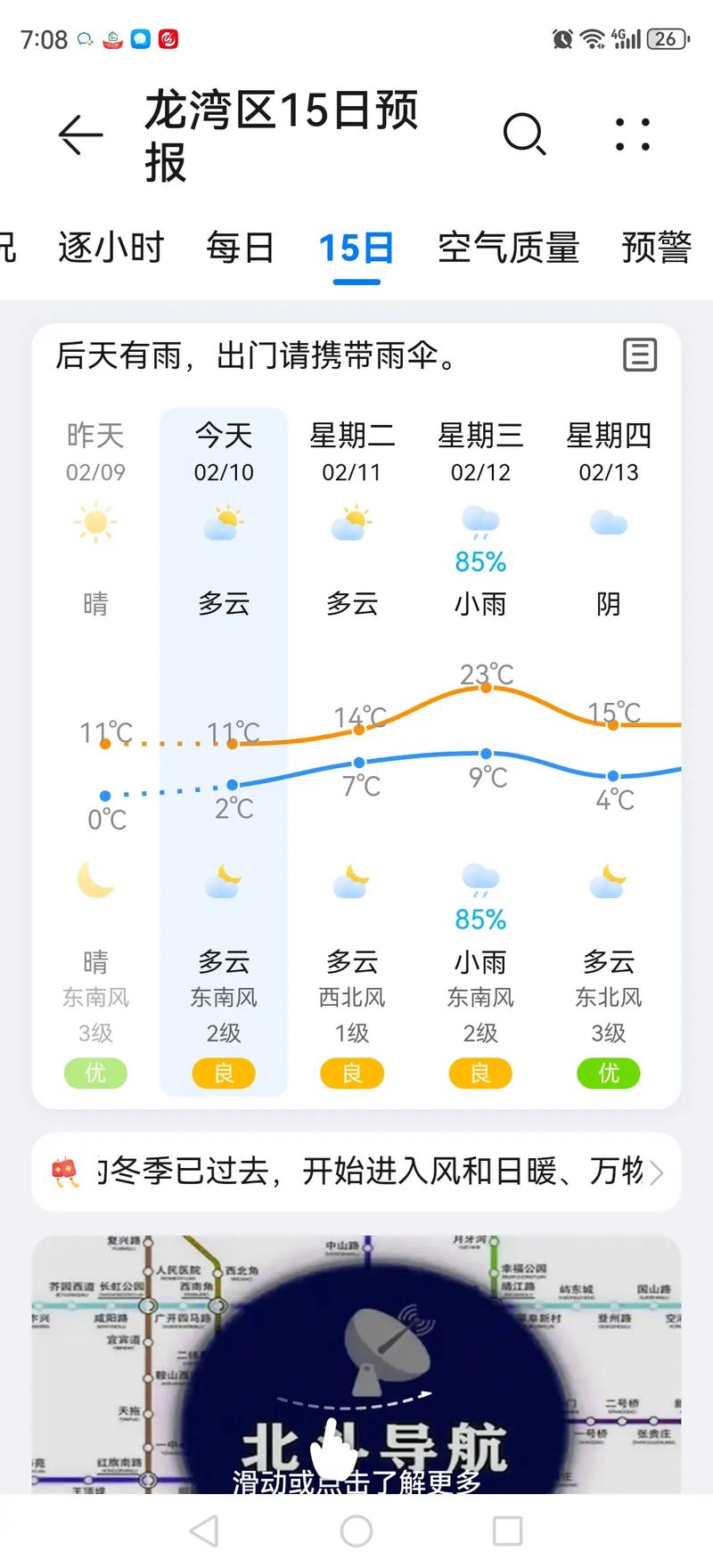
Task: Open the more options menu
Action: [x=632, y=135]
